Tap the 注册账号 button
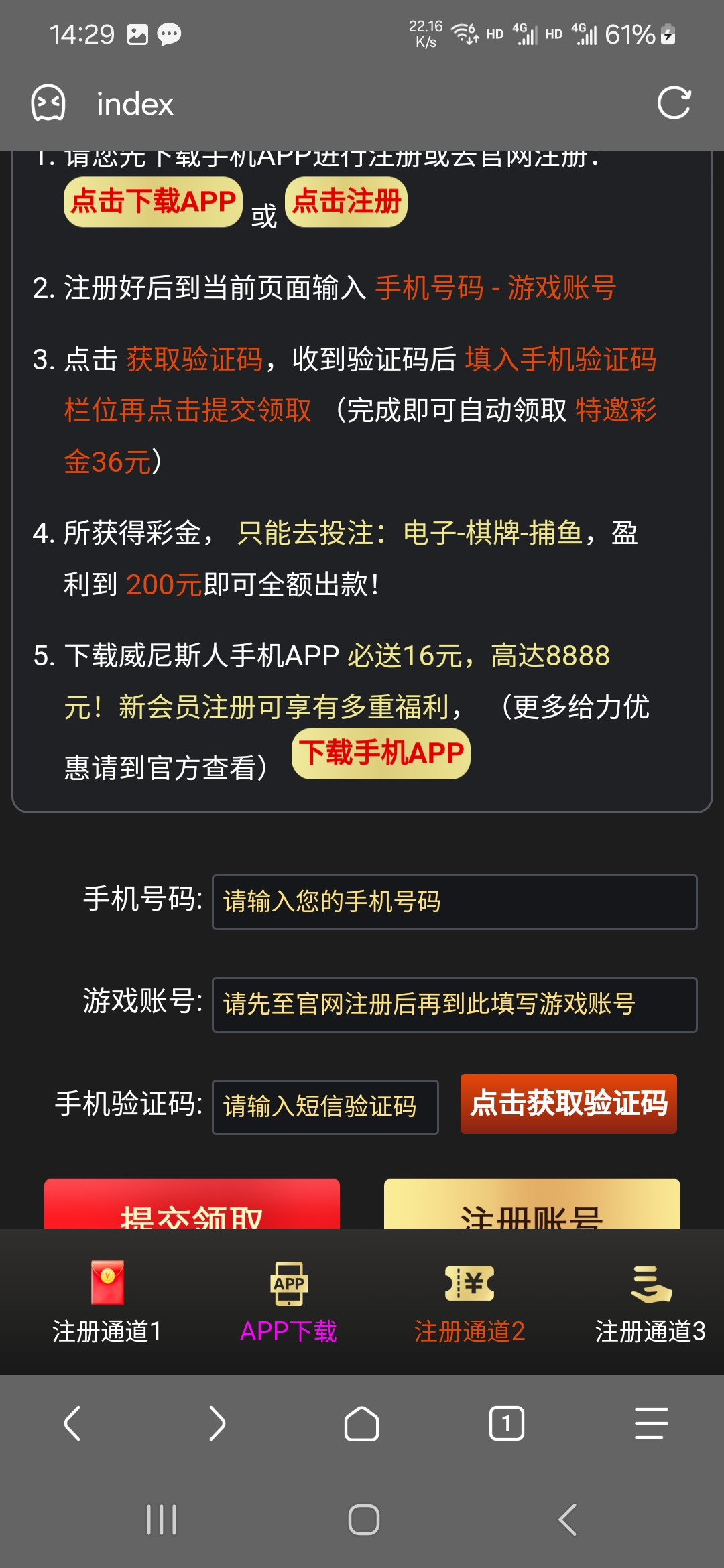Viewport: 724px width, 1568px height. (x=532, y=1207)
